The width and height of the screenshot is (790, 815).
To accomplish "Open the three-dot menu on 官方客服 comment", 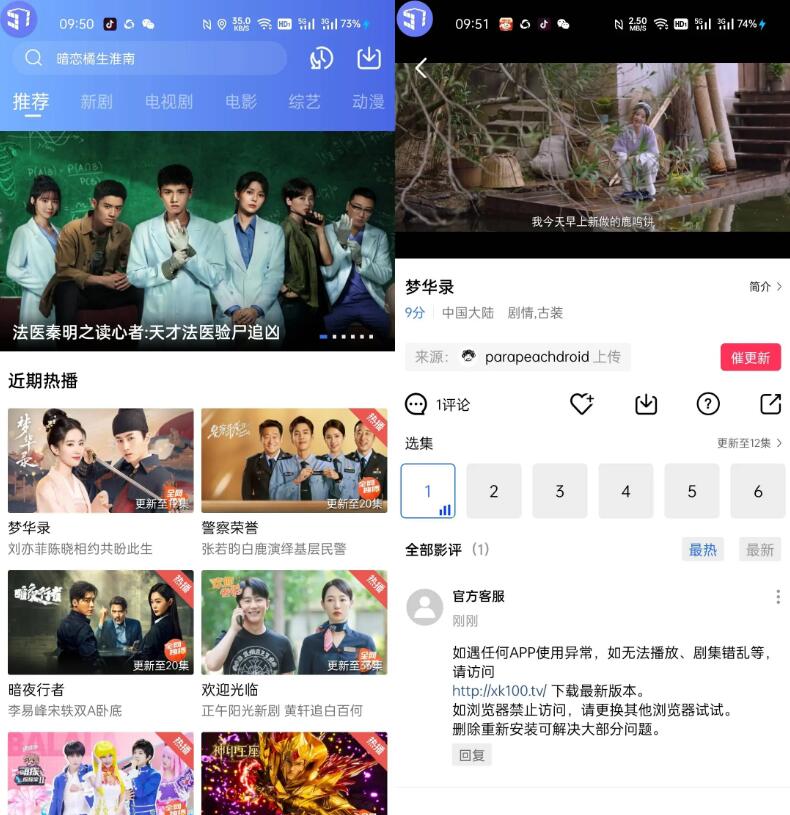I will point(777,595).
